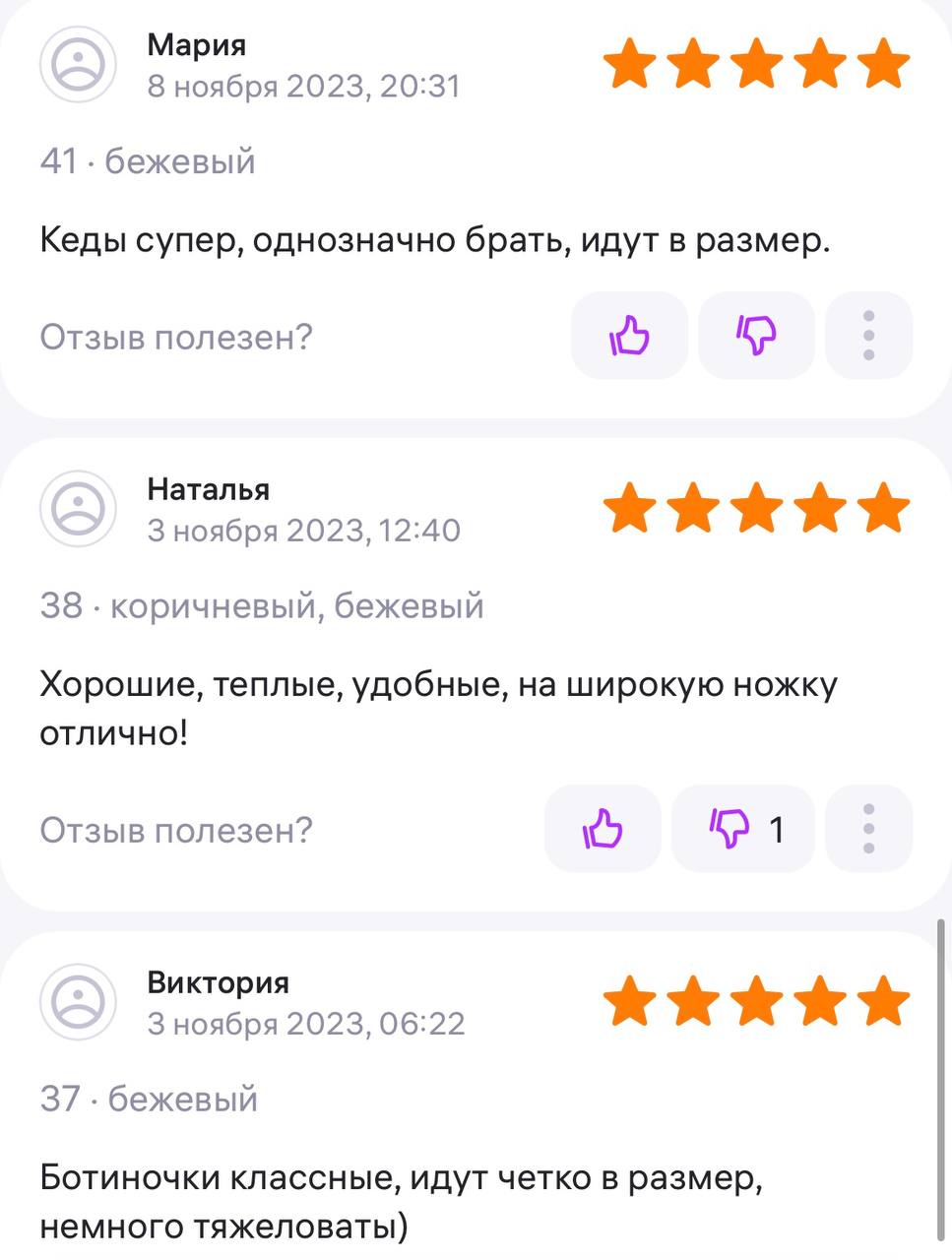This screenshot has width=952, height=1260.
Task: Dislike Мария's review
Action: click(756, 336)
